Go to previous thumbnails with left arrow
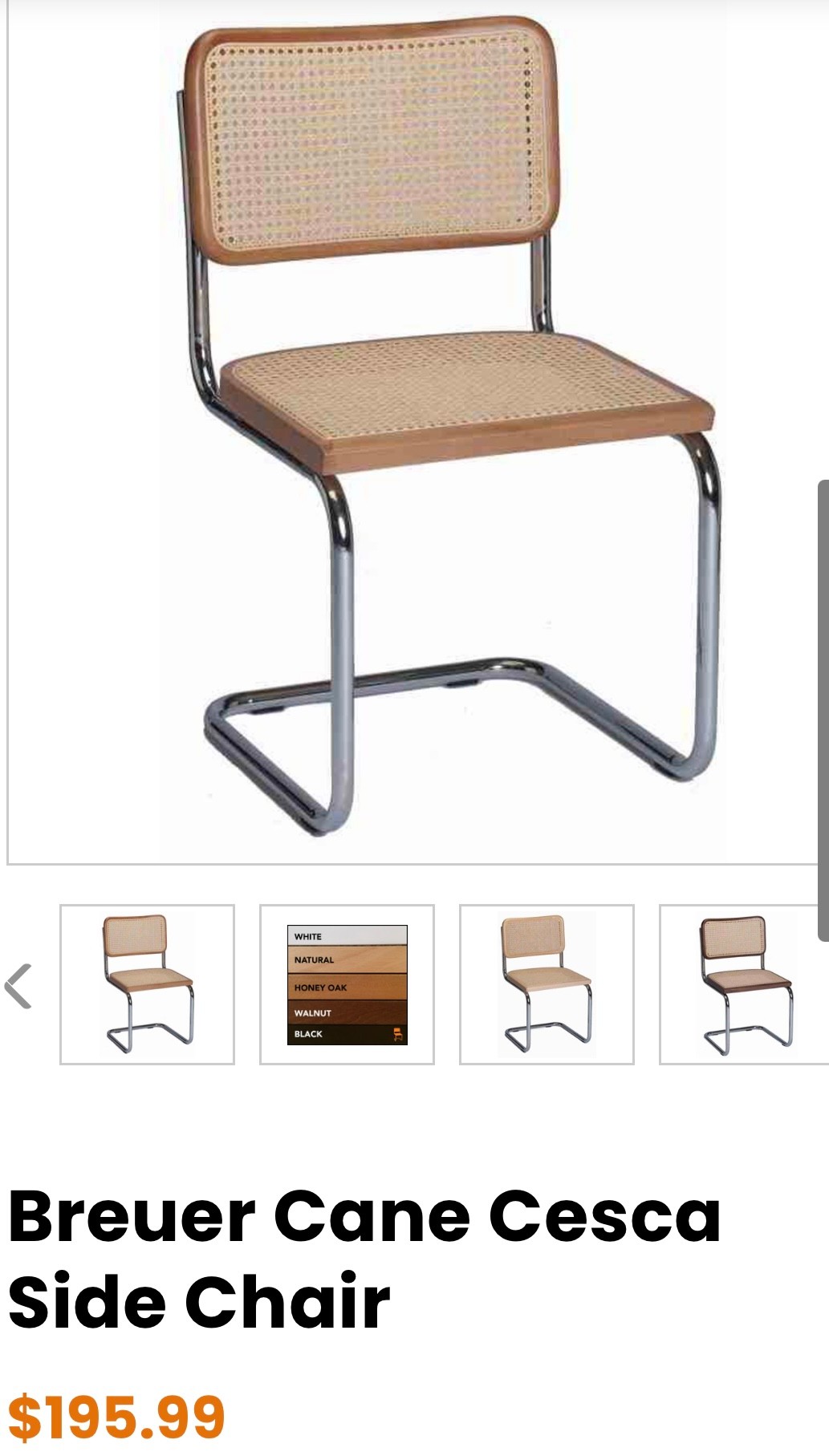 pos(18,985)
